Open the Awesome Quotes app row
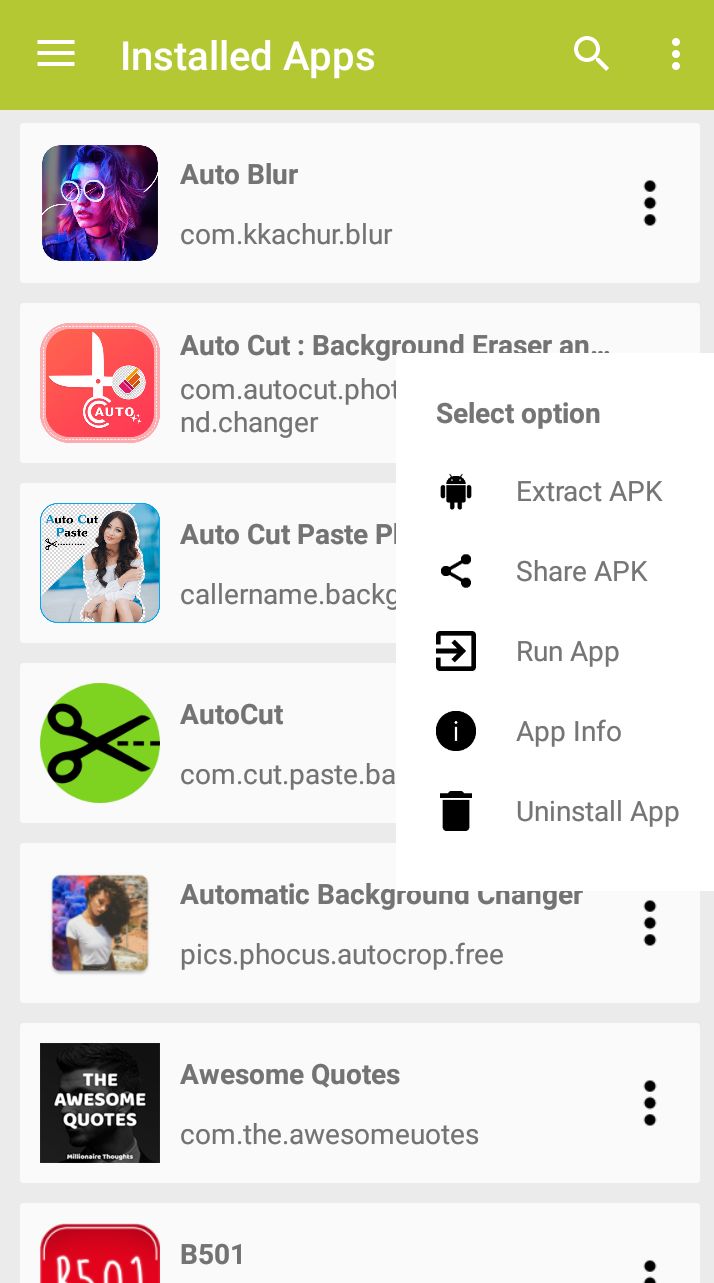This screenshot has width=714, height=1283. 300,1103
